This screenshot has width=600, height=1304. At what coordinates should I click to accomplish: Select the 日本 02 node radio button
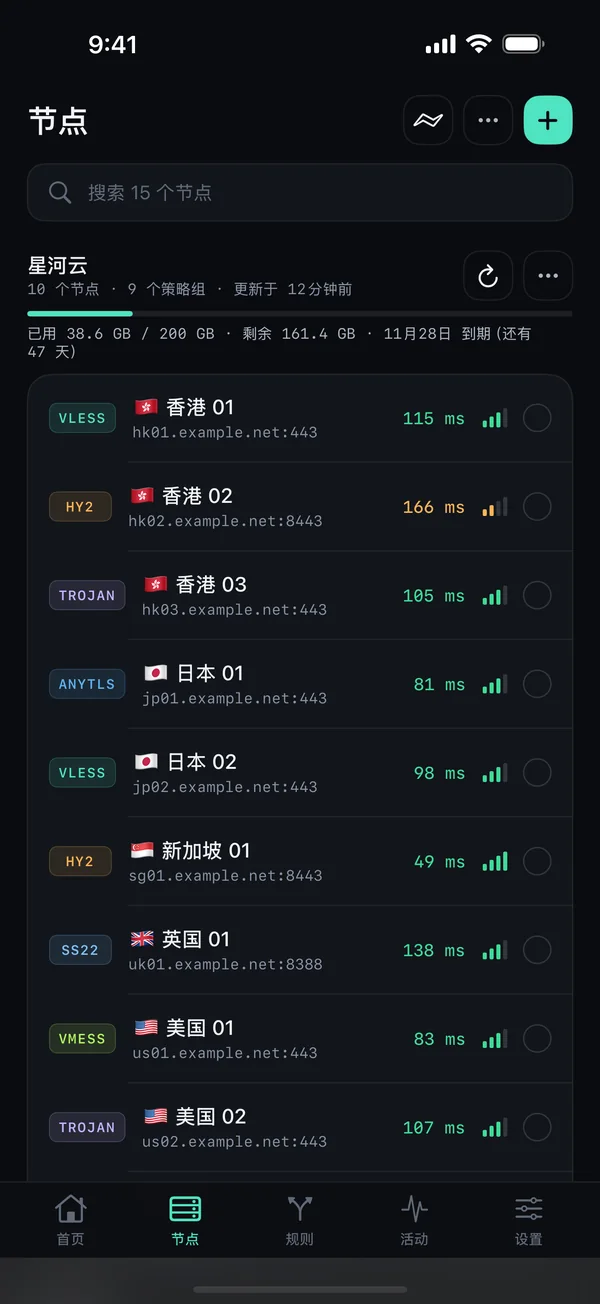pyautogui.click(x=537, y=773)
